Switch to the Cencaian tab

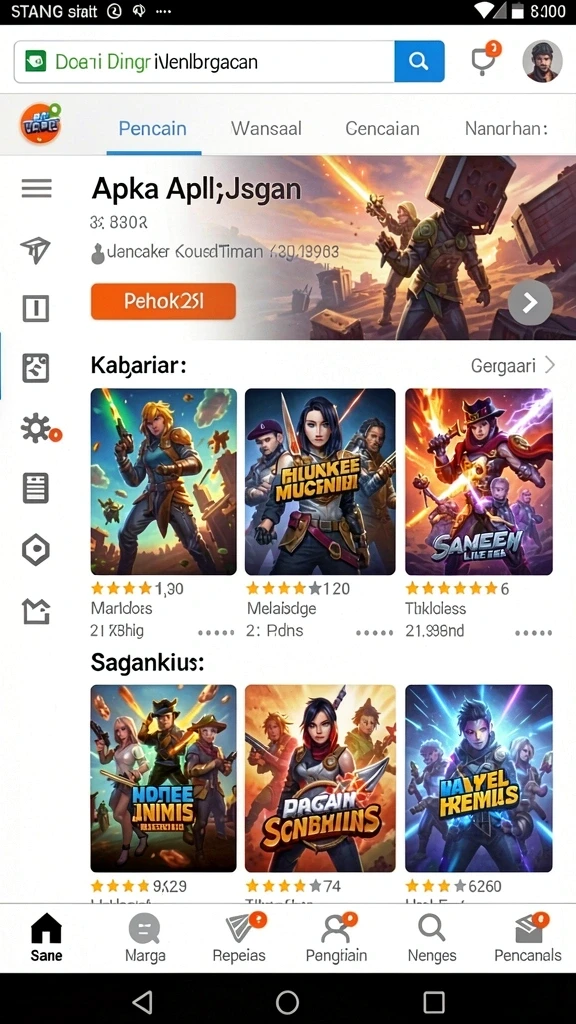pyautogui.click(x=382, y=128)
